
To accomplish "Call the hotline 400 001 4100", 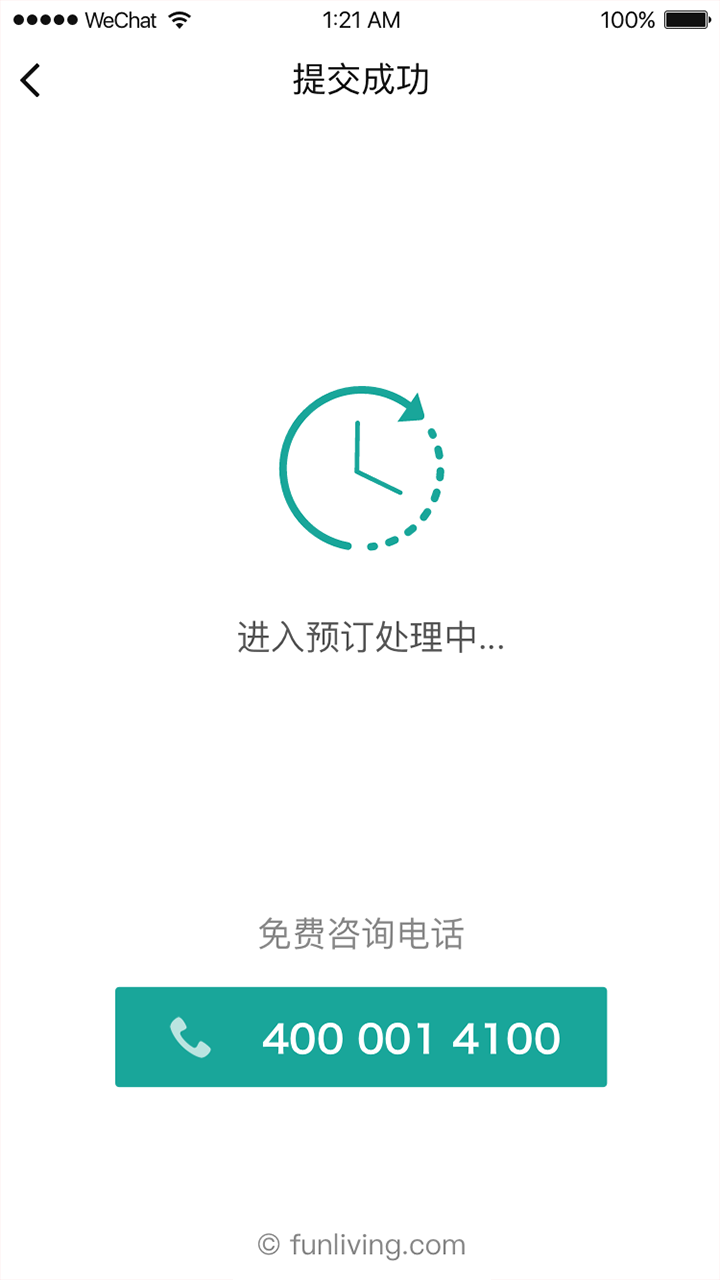I will point(361,1037).
